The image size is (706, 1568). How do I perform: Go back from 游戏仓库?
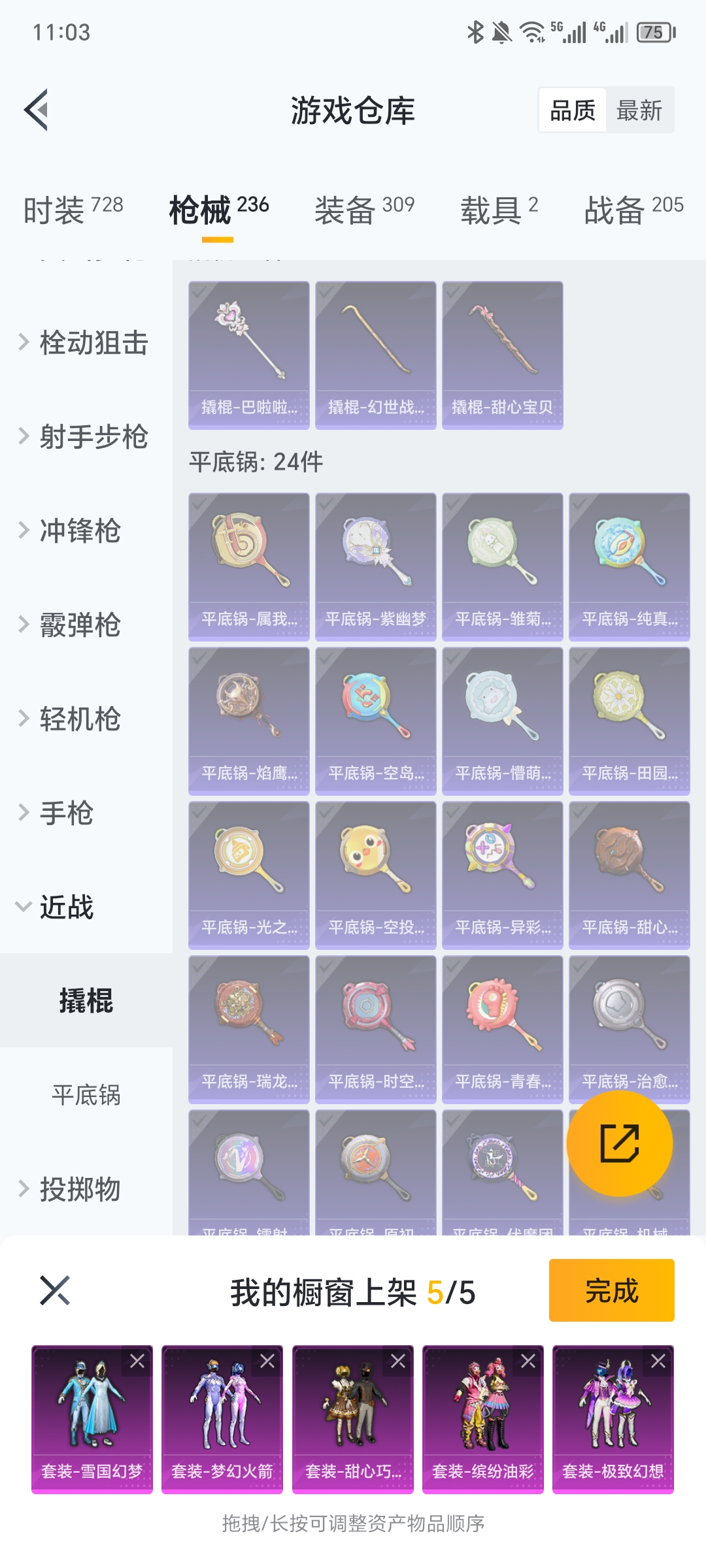coord(37,110)
